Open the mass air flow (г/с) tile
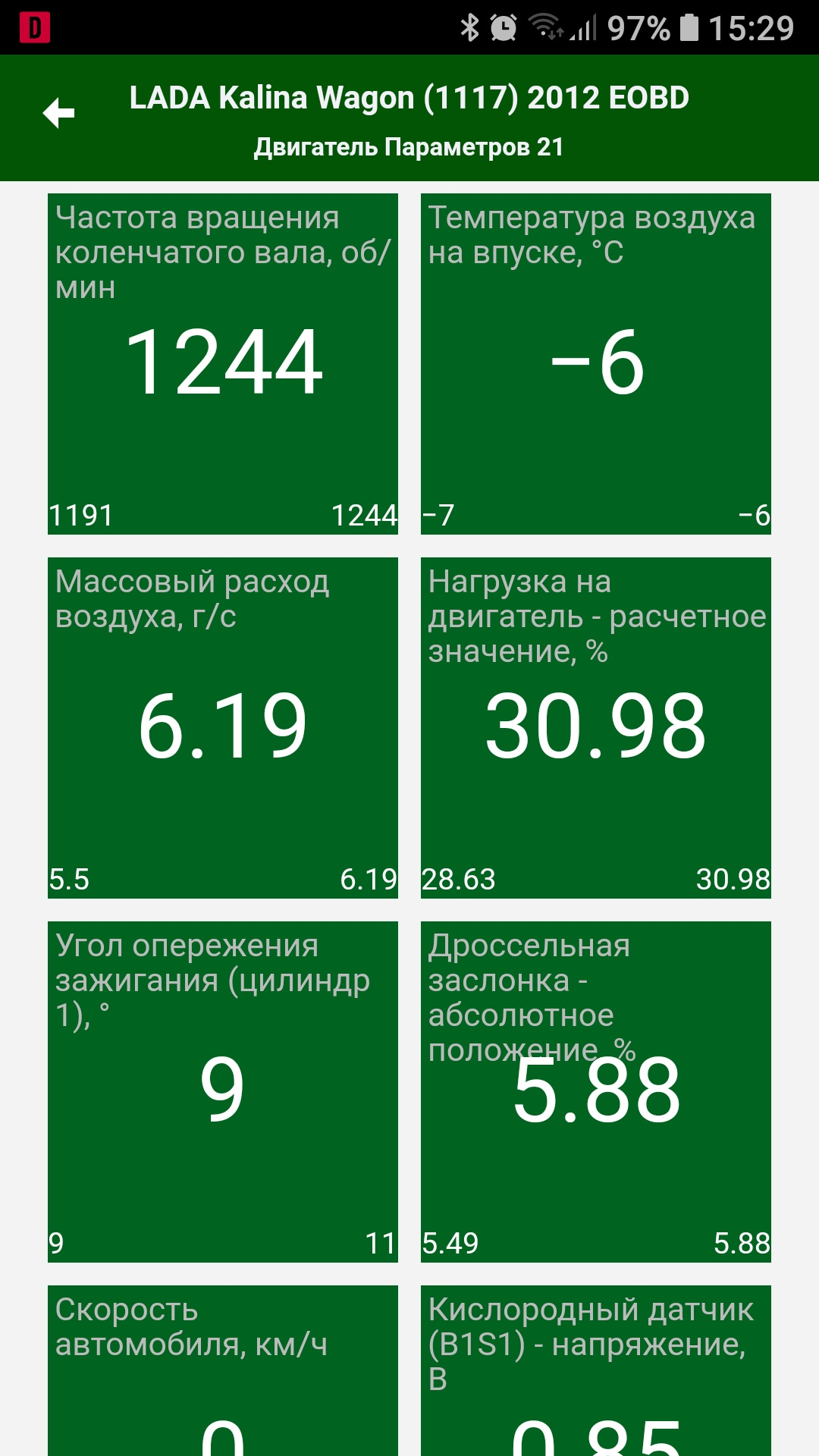Image resolution: width=819 pixels, height=1456 pixels. pos(223,728)
